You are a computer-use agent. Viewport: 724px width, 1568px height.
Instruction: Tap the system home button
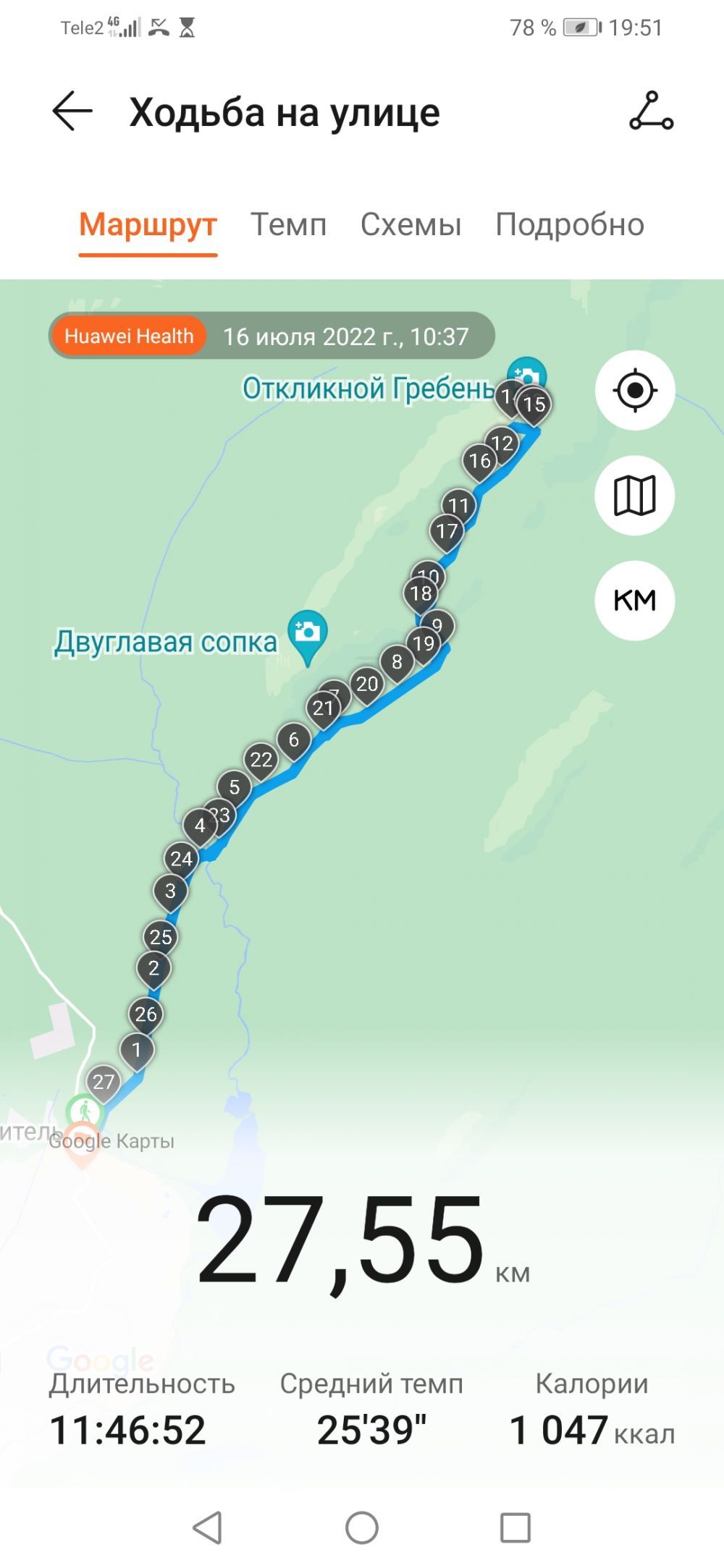362,1527
